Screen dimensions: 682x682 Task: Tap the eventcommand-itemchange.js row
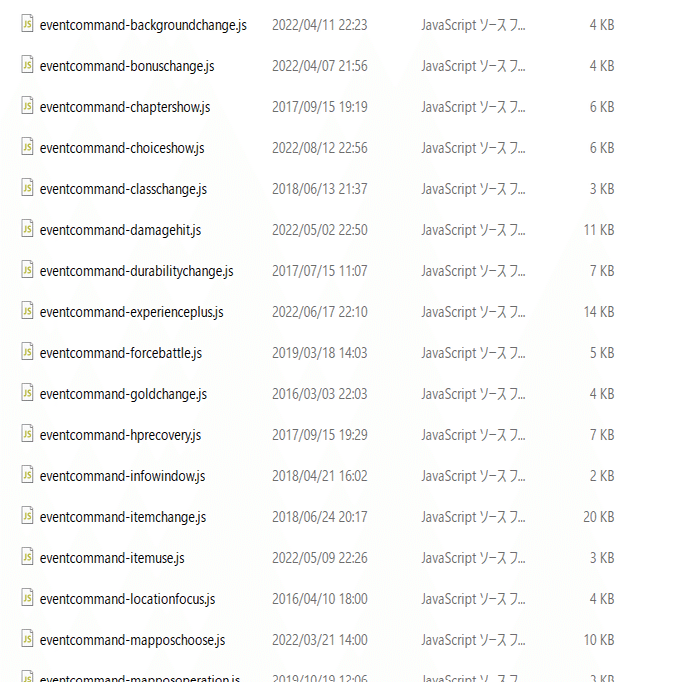tap(122, 517)
